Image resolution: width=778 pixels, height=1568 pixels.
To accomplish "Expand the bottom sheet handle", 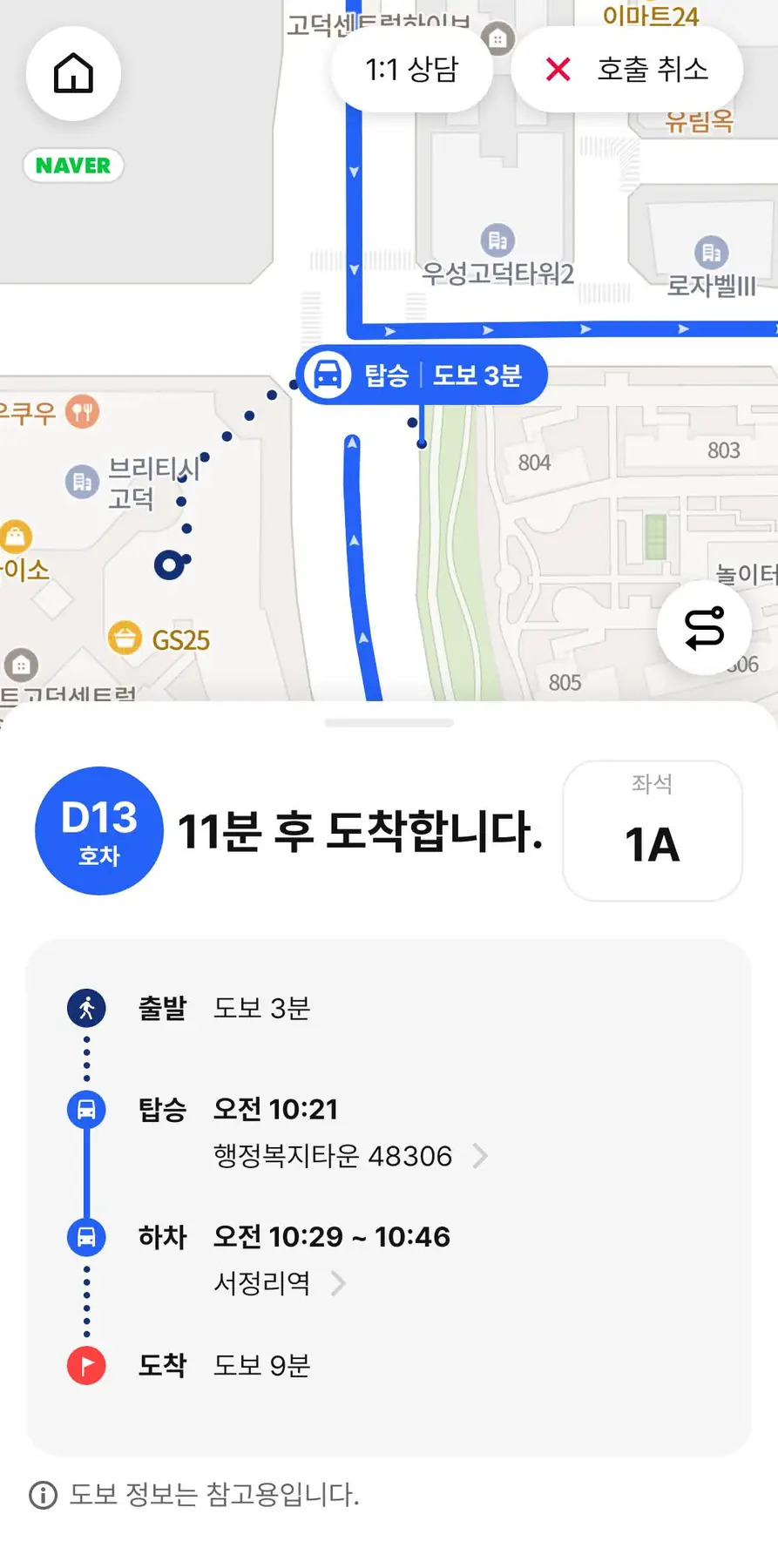I will 389,723.
